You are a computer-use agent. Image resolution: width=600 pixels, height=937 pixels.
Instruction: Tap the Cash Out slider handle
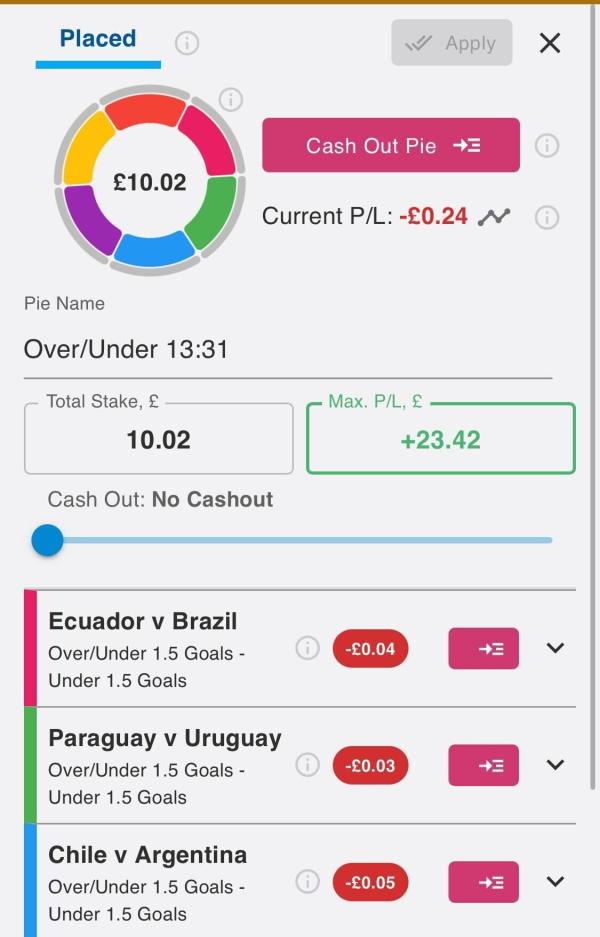point(47,541)
